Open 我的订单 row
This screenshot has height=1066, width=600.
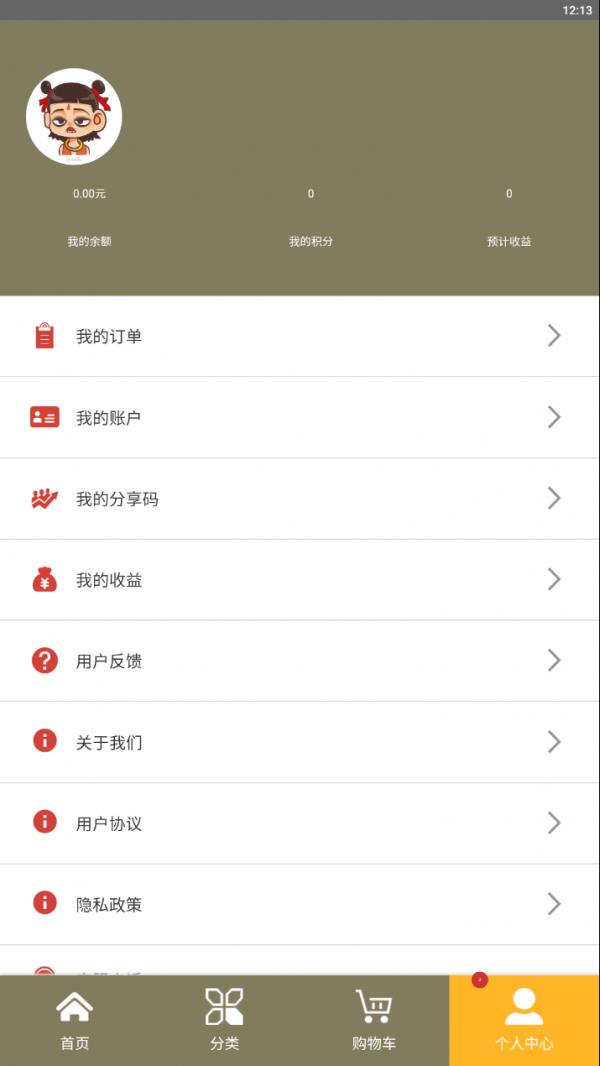[300, 336]
